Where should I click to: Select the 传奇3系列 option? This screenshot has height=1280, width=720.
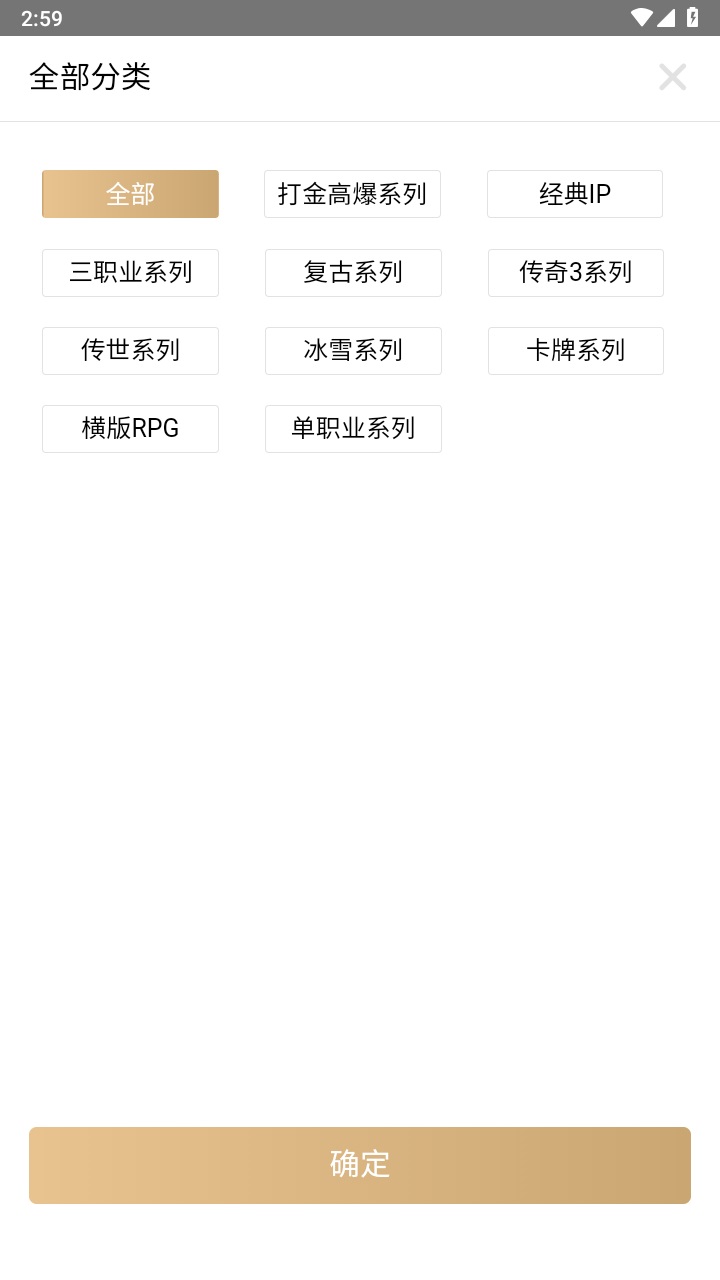pyautogui.click(x=575, y=272)
